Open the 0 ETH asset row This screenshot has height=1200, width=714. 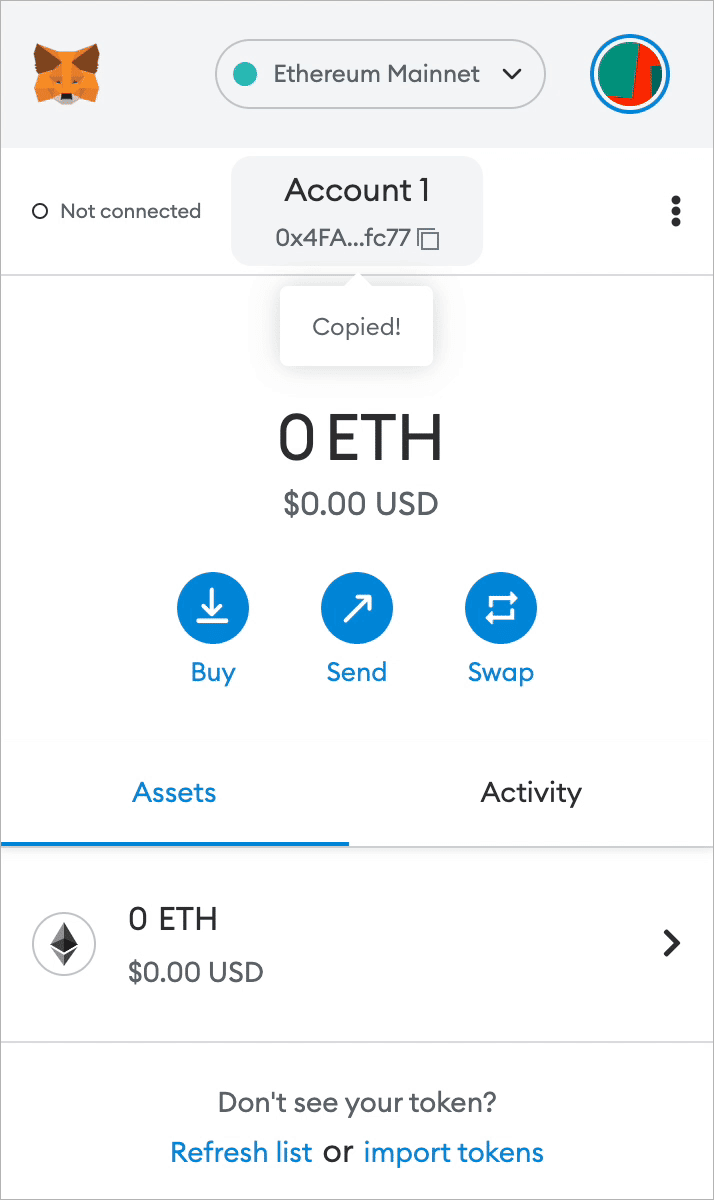click(x=357, y=944)
